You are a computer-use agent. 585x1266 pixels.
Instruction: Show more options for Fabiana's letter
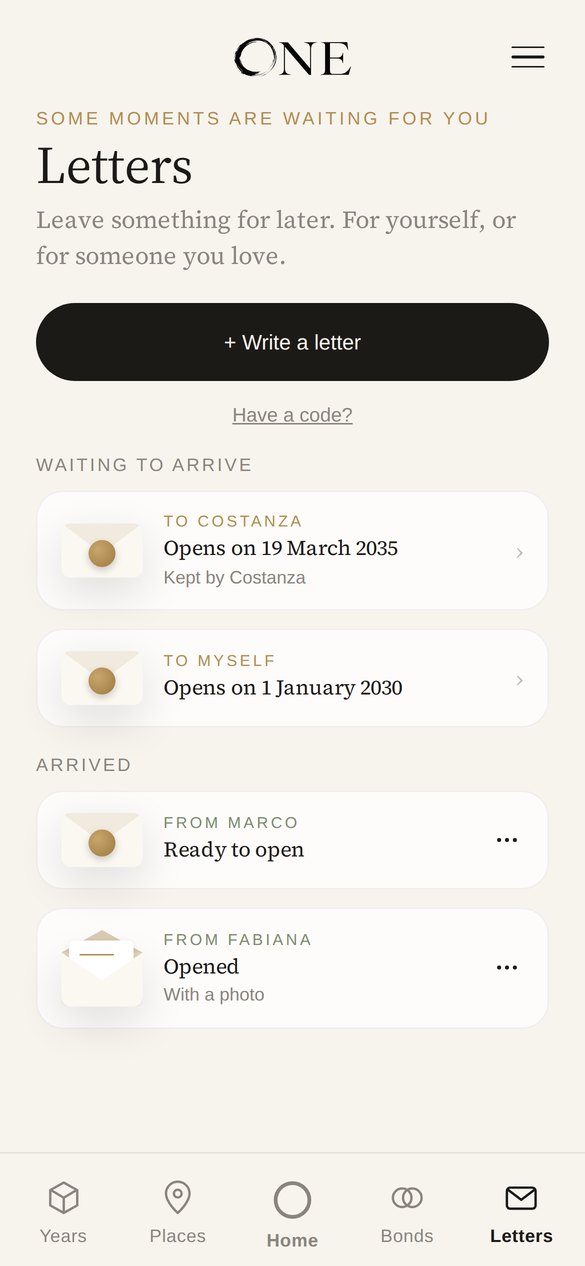(507, 968)
